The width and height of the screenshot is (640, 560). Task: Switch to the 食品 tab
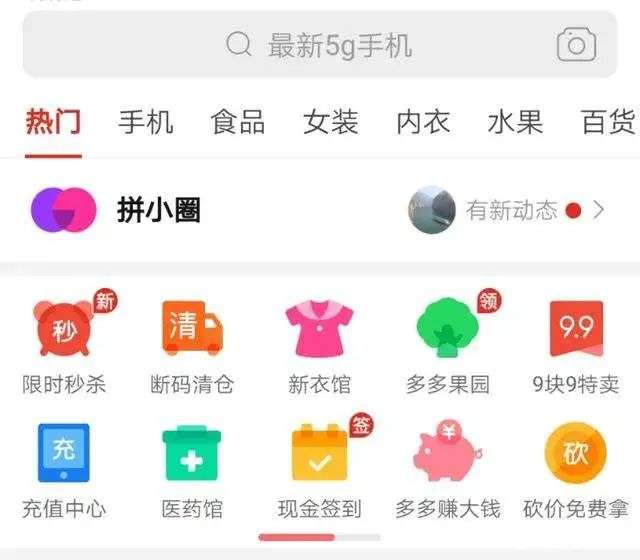coord(238,122)
